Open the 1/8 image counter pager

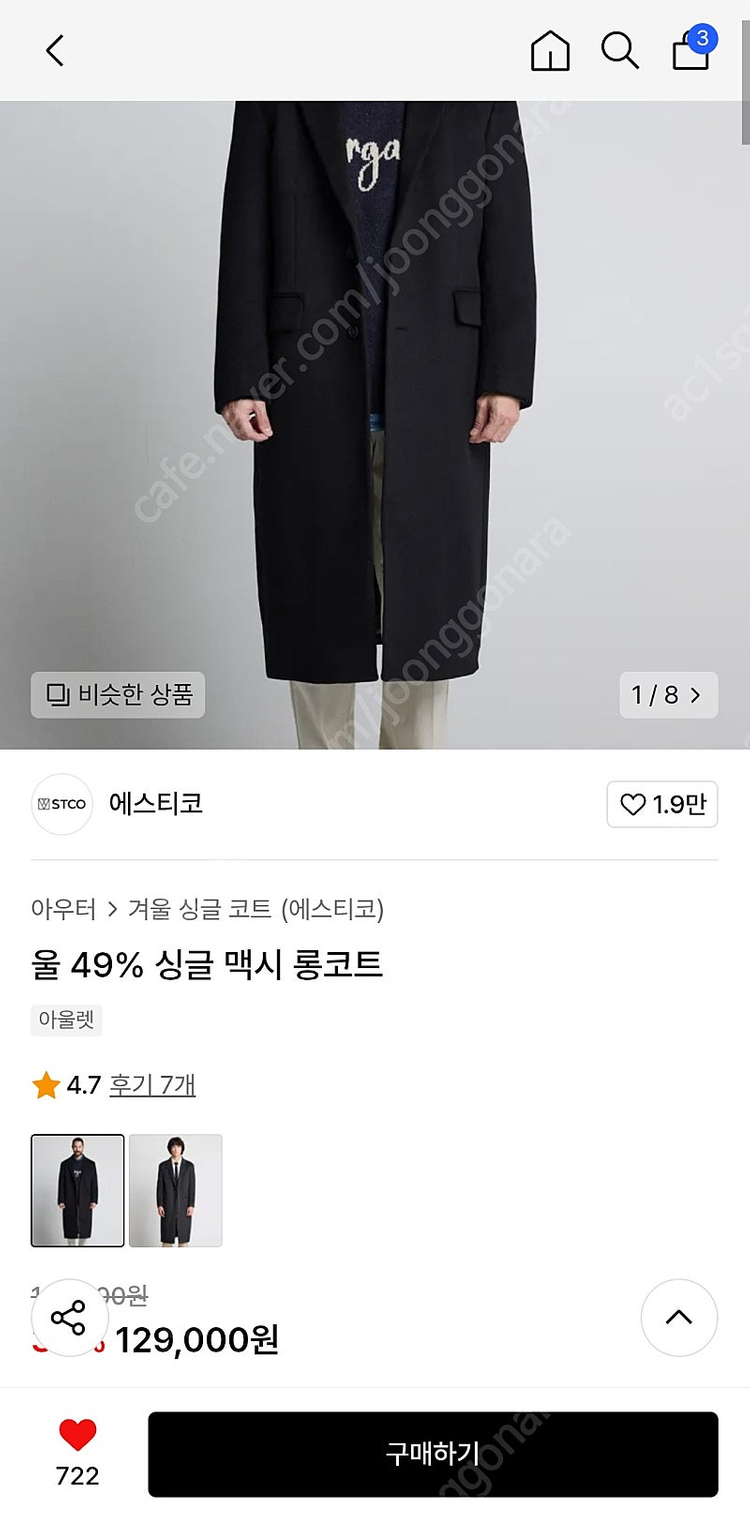click(x=662, y=694)
